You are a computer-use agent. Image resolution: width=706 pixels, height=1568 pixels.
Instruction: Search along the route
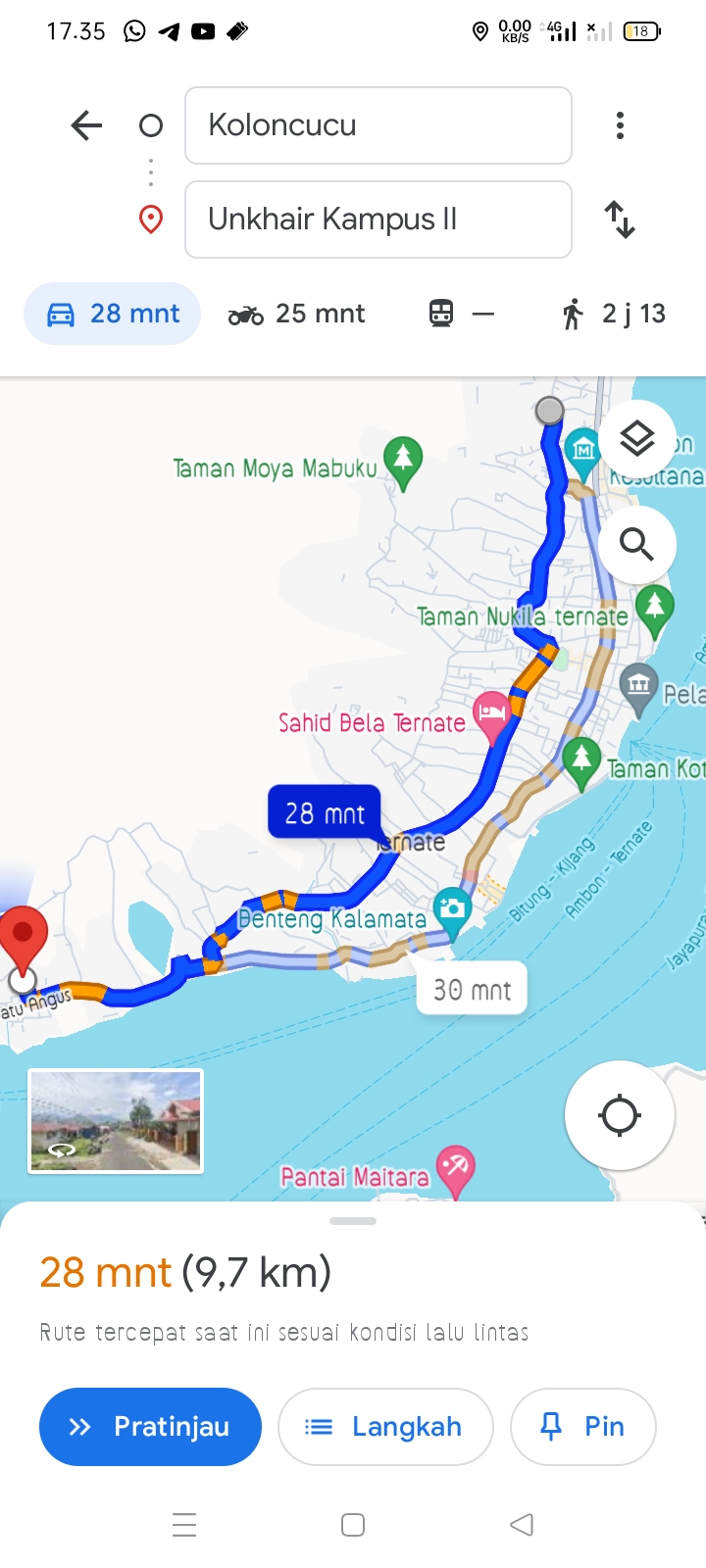[637, 544]
